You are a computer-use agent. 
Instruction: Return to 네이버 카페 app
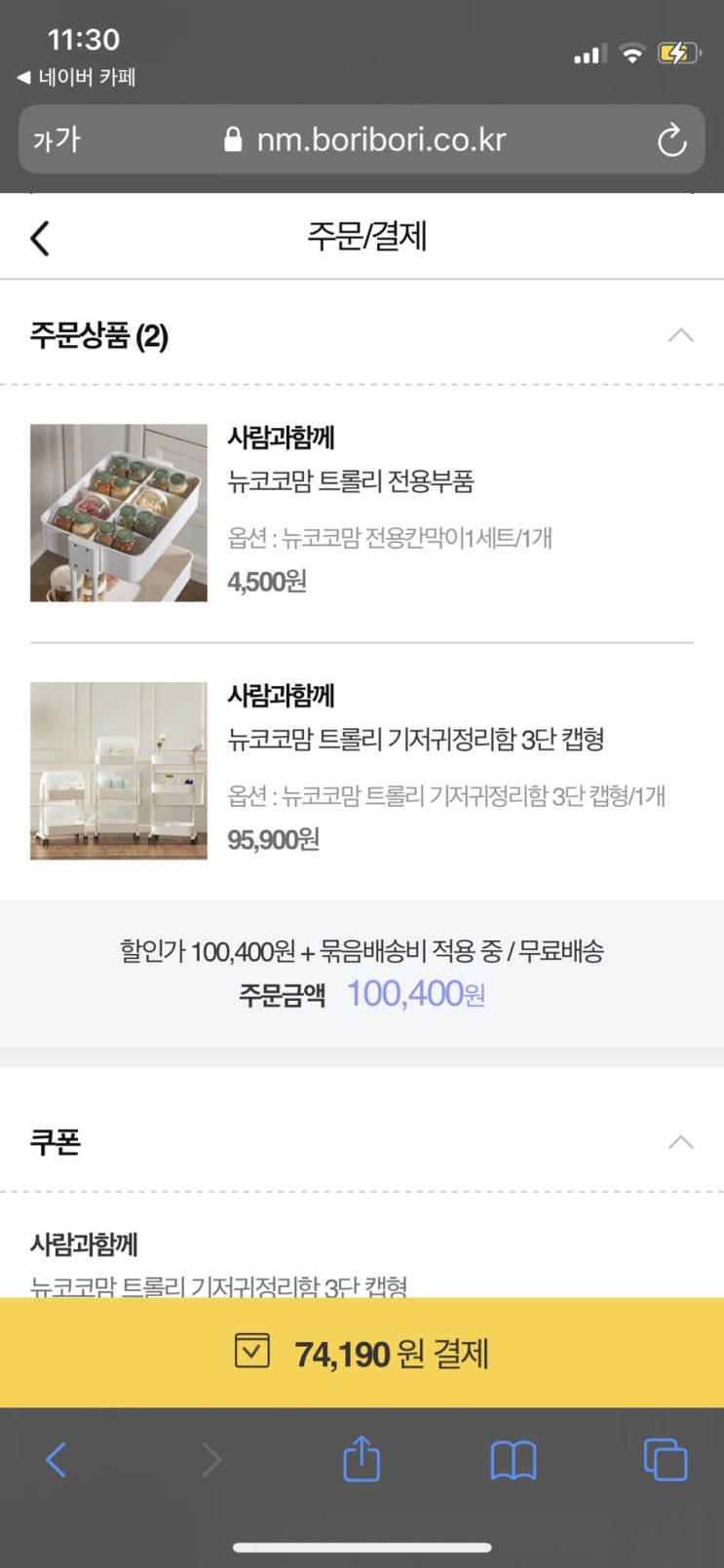76,77
